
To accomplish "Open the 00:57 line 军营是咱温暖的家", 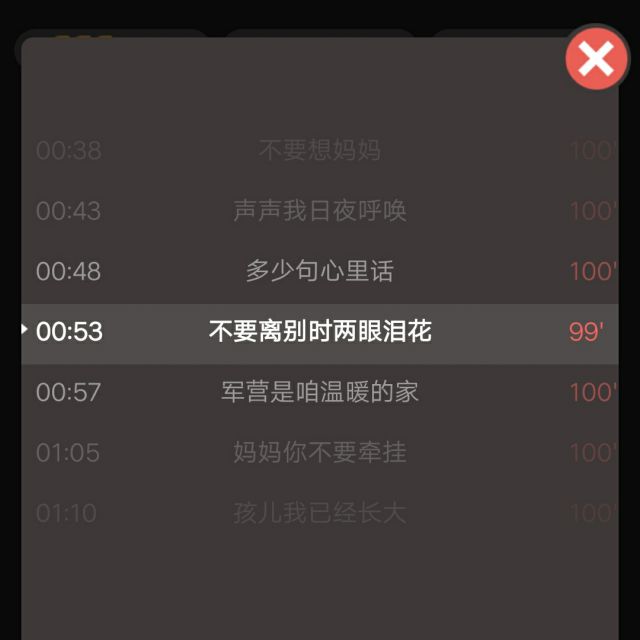I will pyautogui.click(x=320, y=392).
